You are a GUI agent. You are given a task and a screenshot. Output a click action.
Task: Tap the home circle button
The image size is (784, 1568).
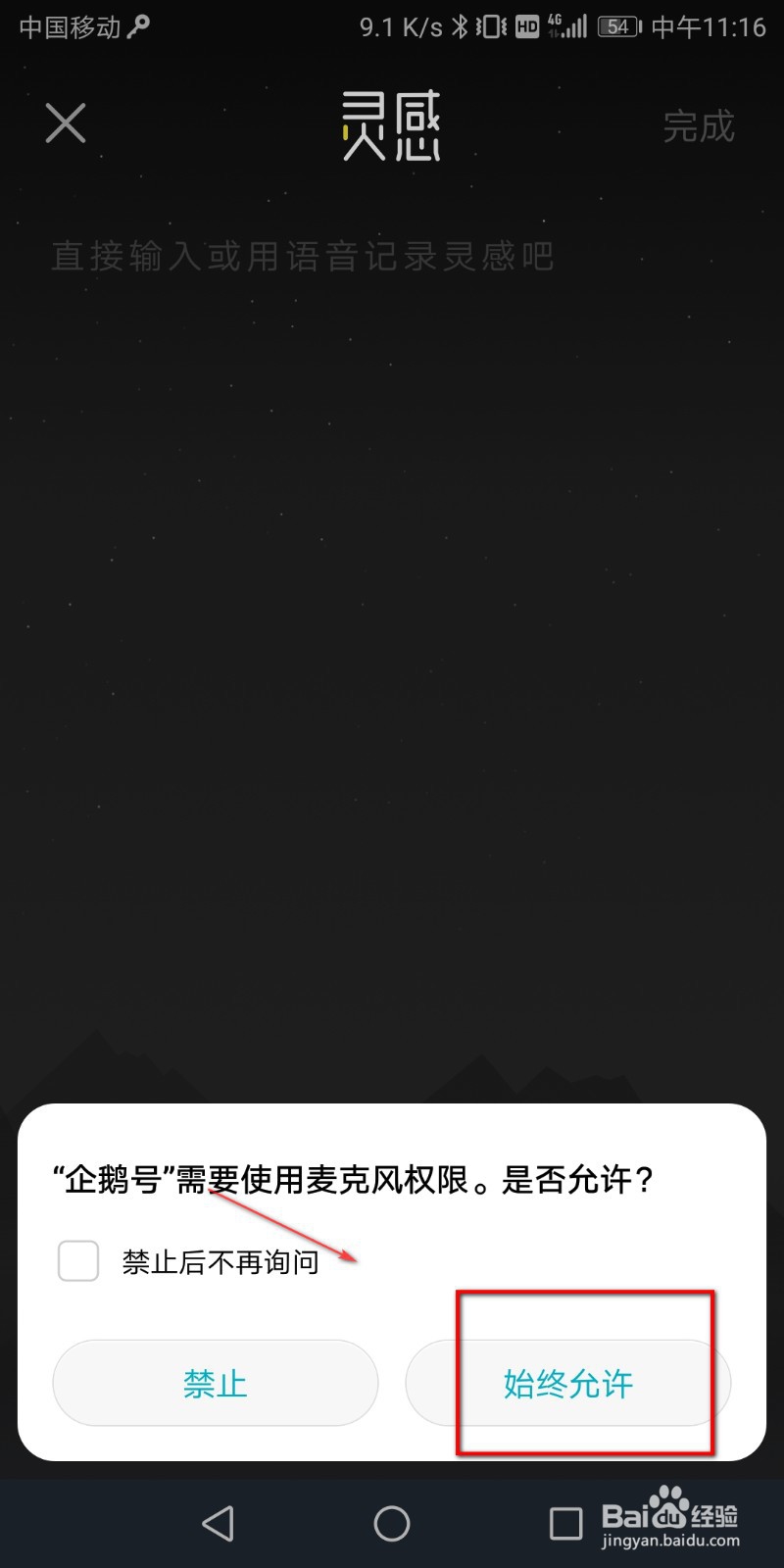click(x=392, y=1522)
